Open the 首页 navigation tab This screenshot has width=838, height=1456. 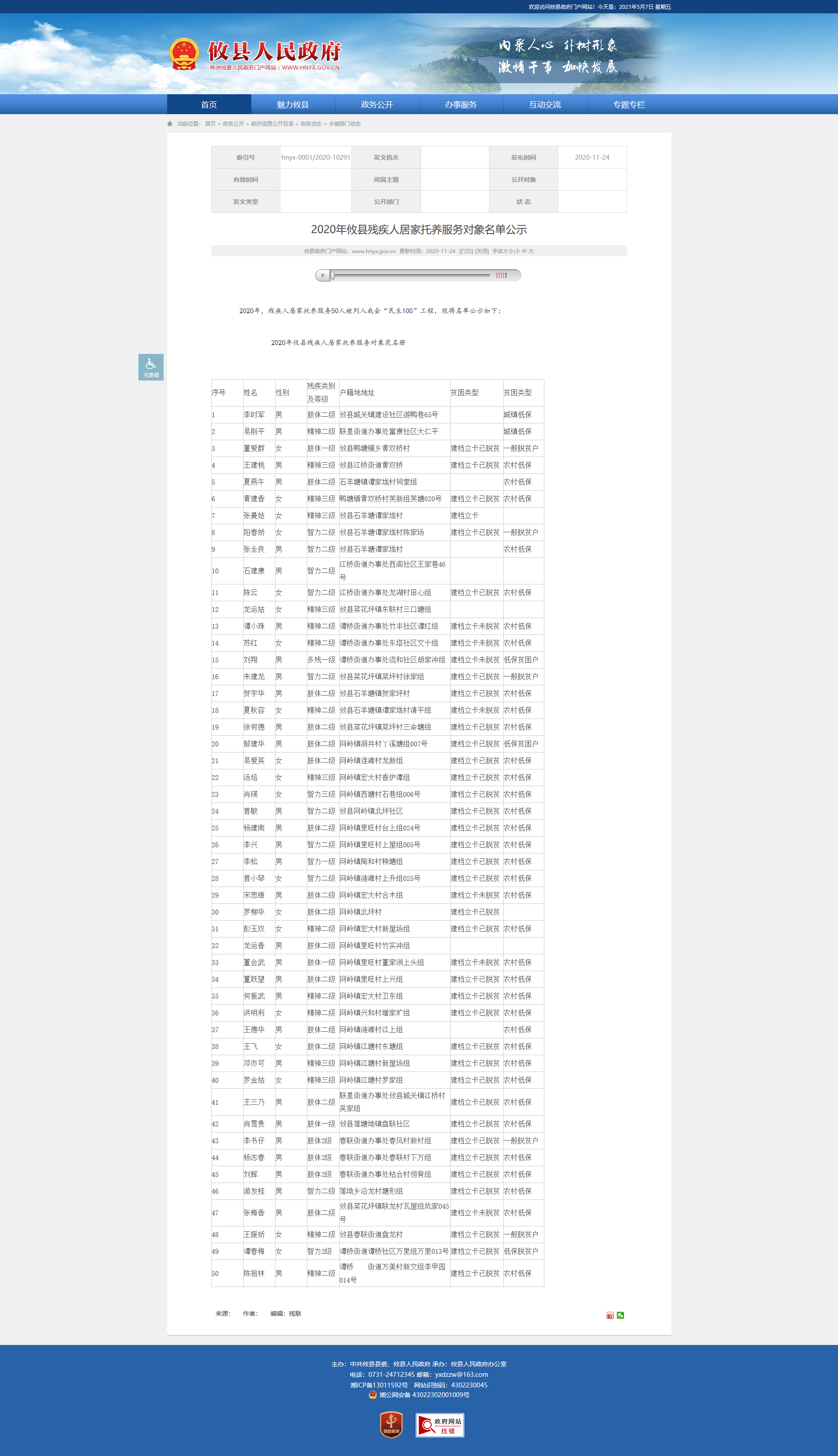click(x=209, y=104)
